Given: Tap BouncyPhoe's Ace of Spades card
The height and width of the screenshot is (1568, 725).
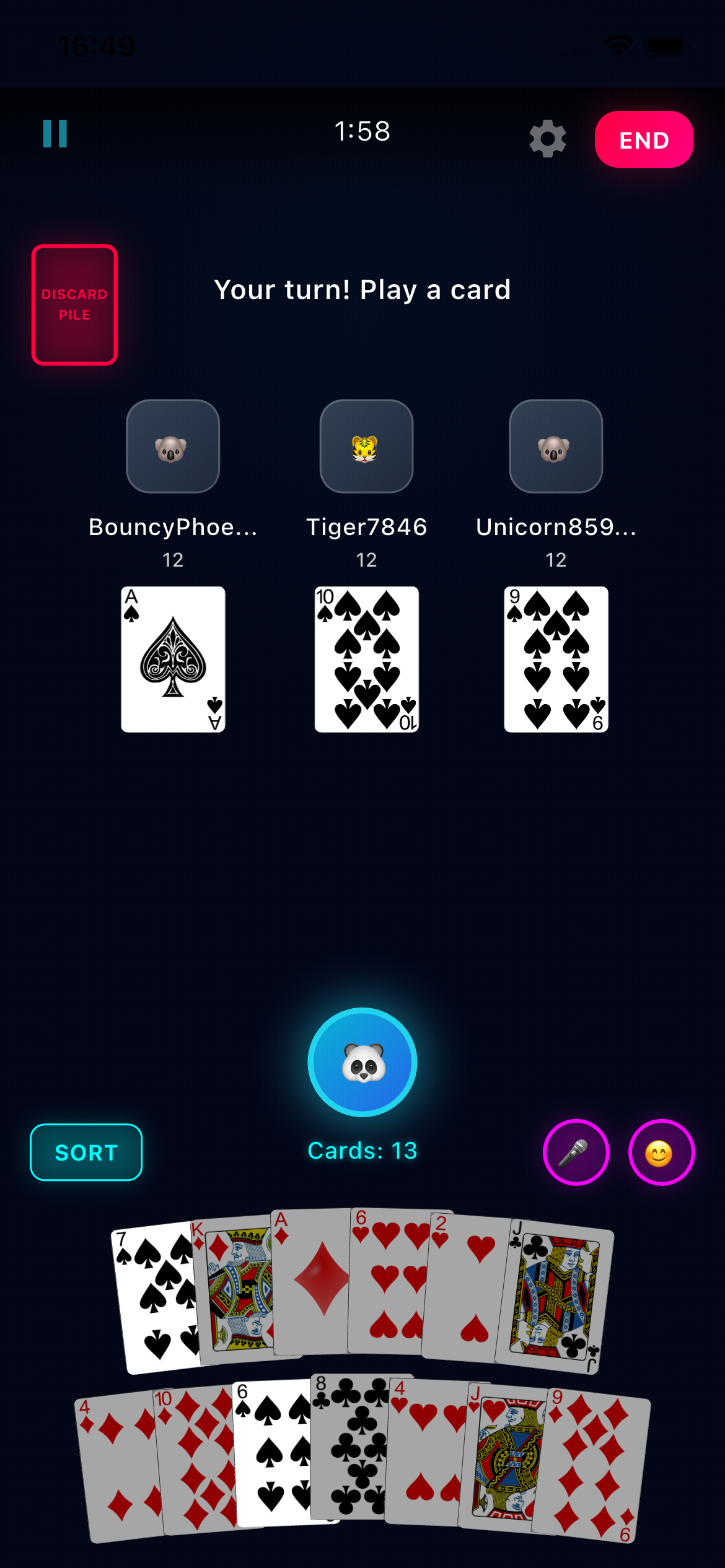Looking at the screenshot, I should click(174, 658).
